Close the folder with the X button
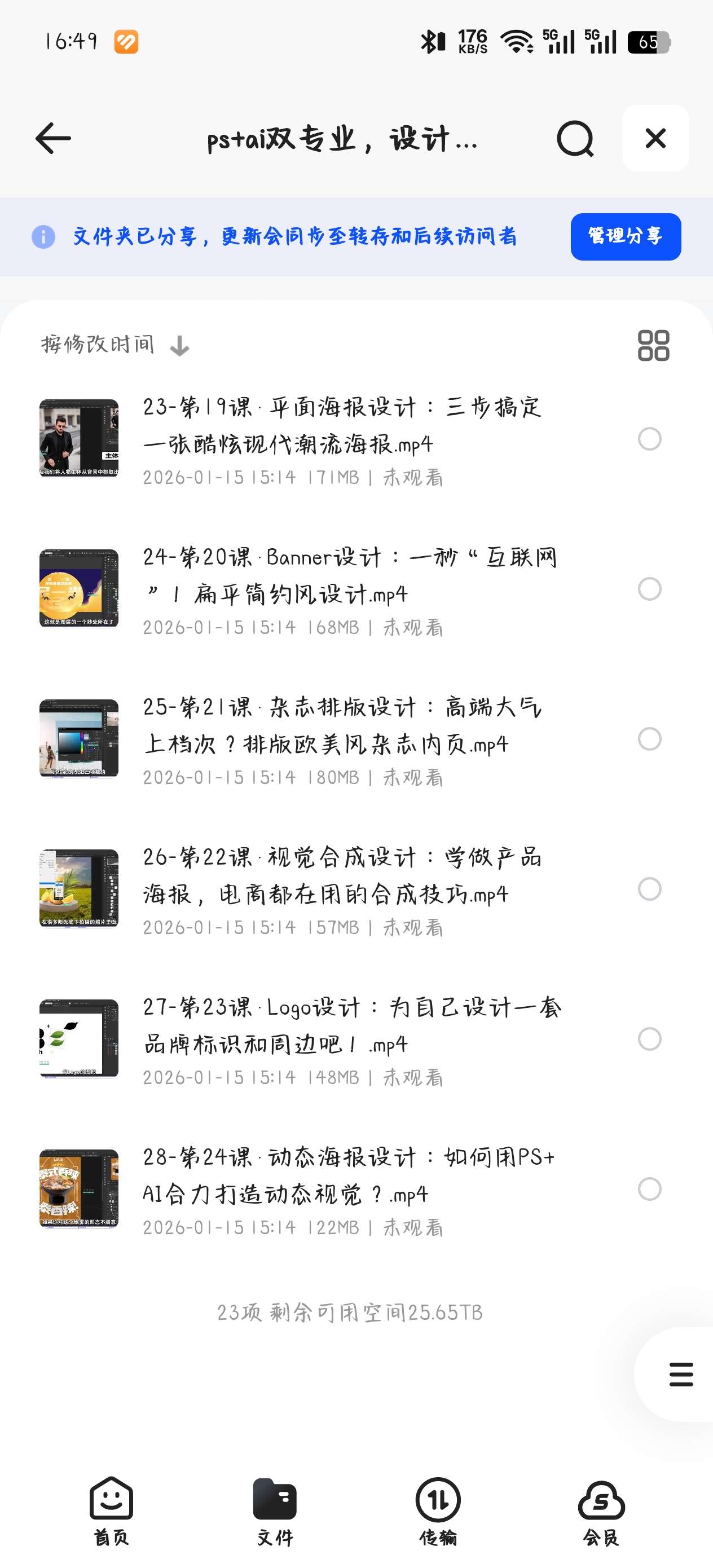The image size is (713, 1568). click(655, 138)
